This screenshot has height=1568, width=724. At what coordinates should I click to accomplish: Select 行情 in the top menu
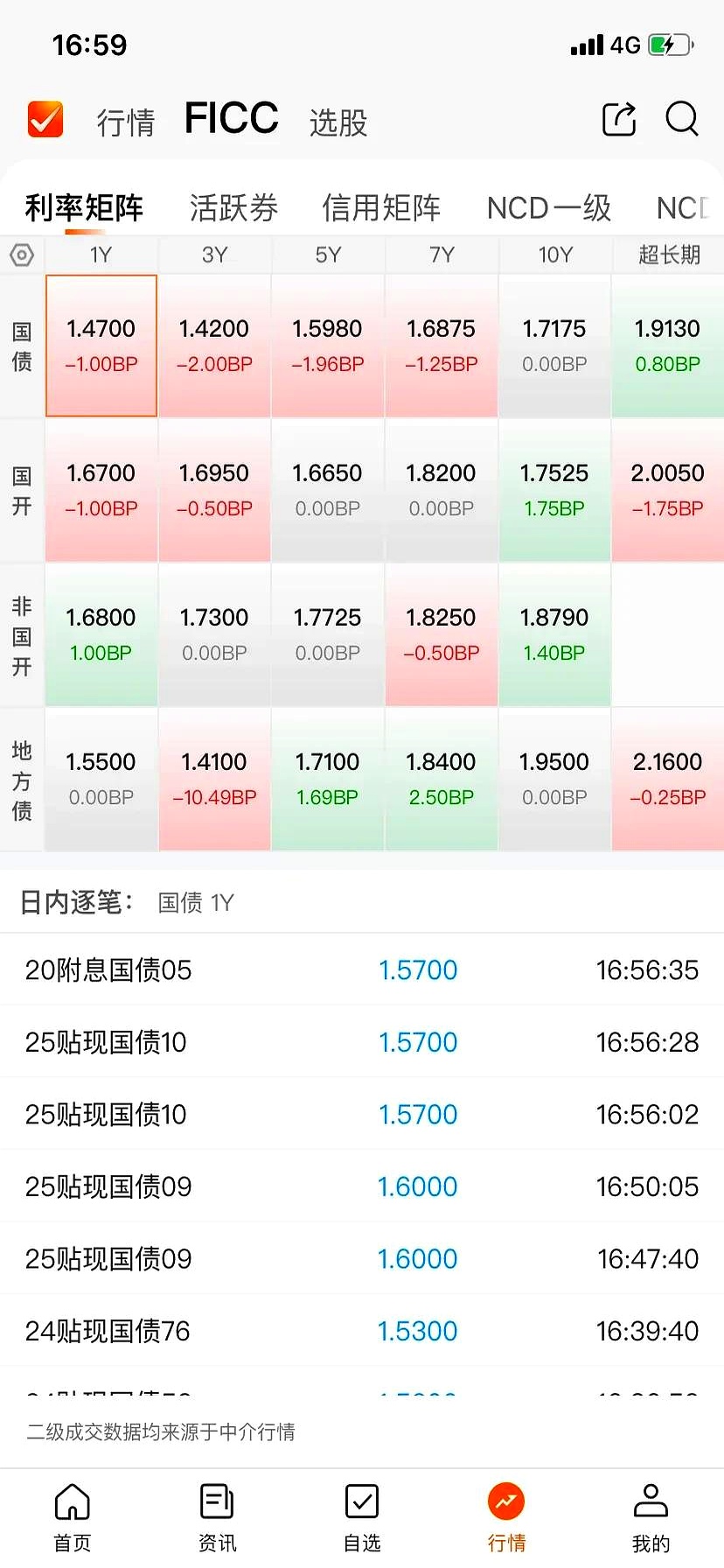click(125, 122)
